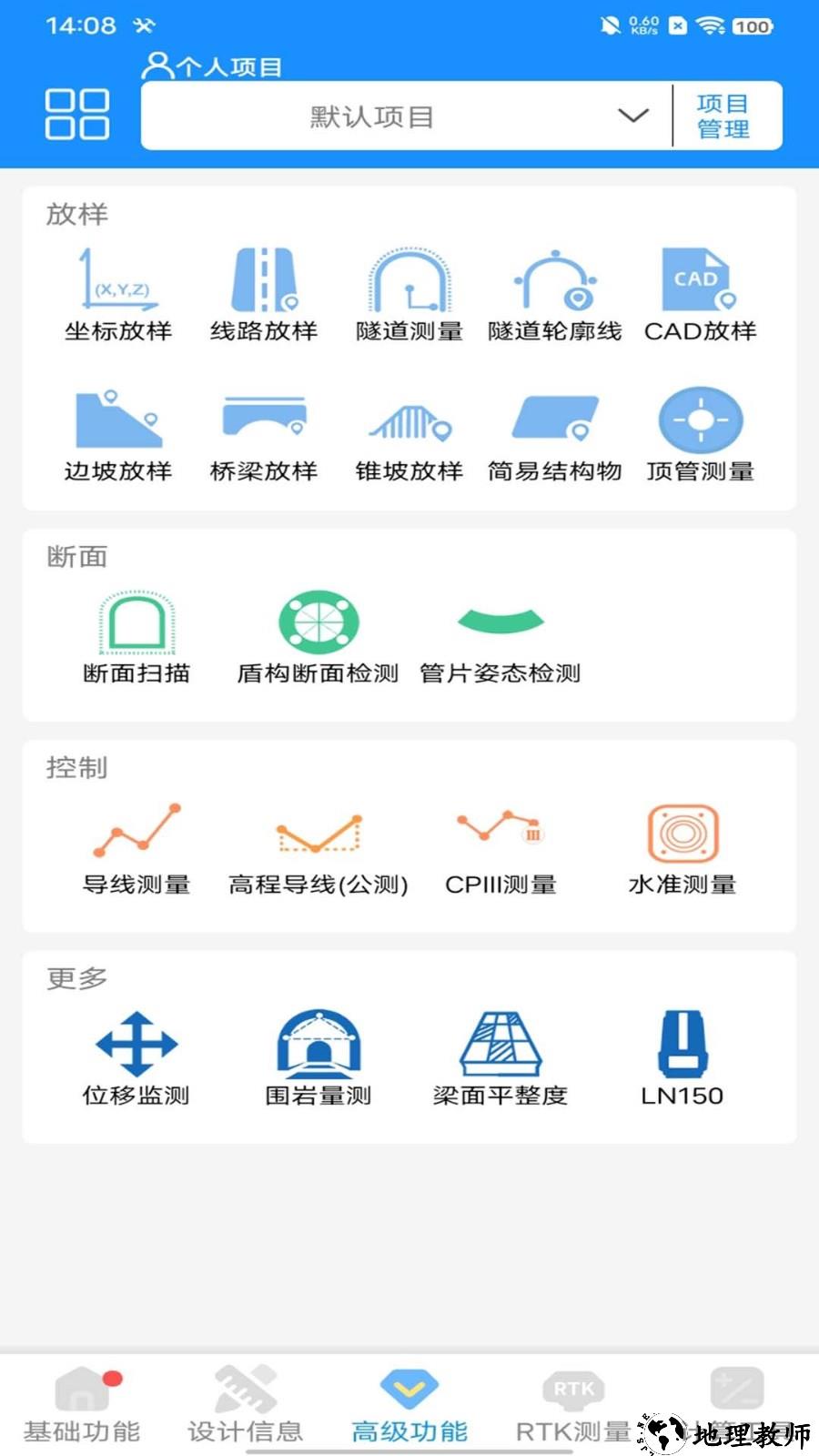Launch 锥坡放样 cone slope stakeout
The width and height of the screenshot is (819, 1456).
(409, 428)
